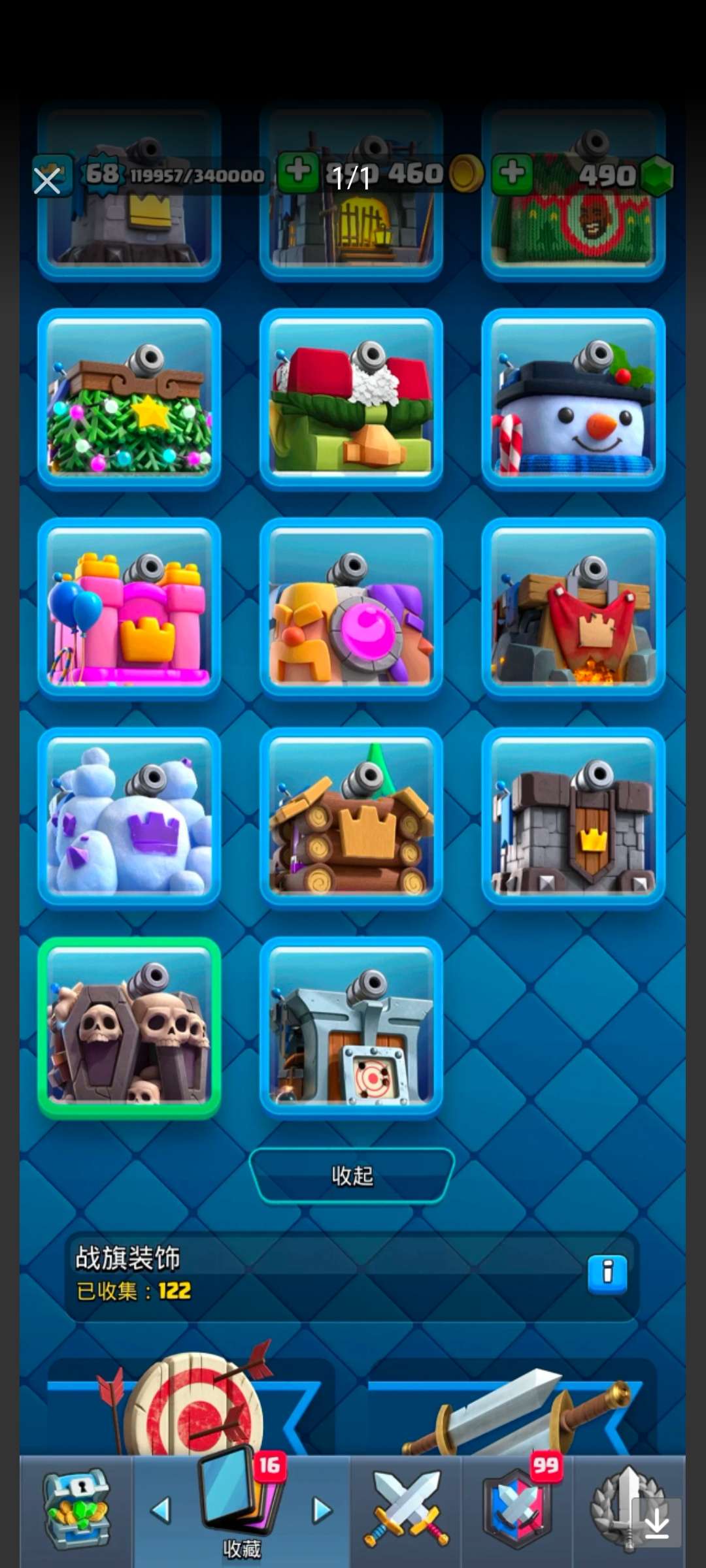Collapse the tower skins with 收起

click(x=352, y=1176)
